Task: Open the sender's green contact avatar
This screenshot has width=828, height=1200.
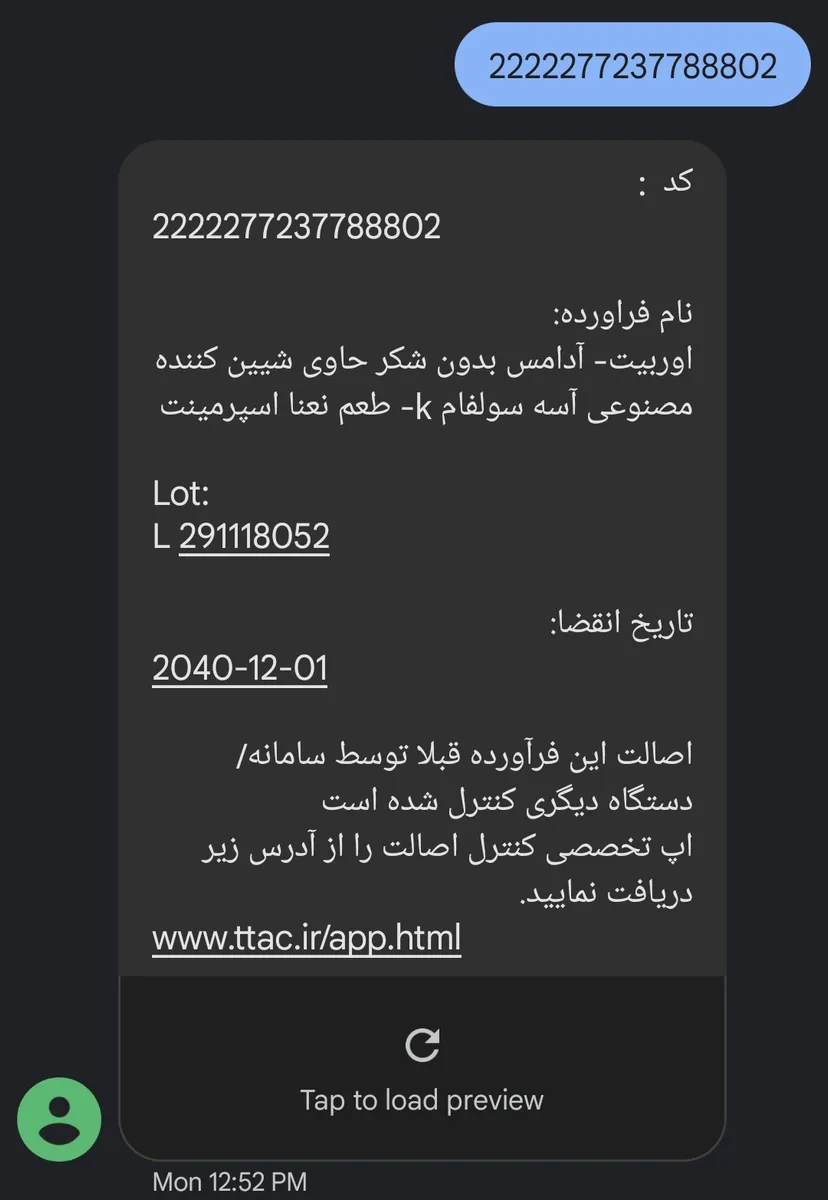Action: pyautogui.click(x=60, y=1119)
